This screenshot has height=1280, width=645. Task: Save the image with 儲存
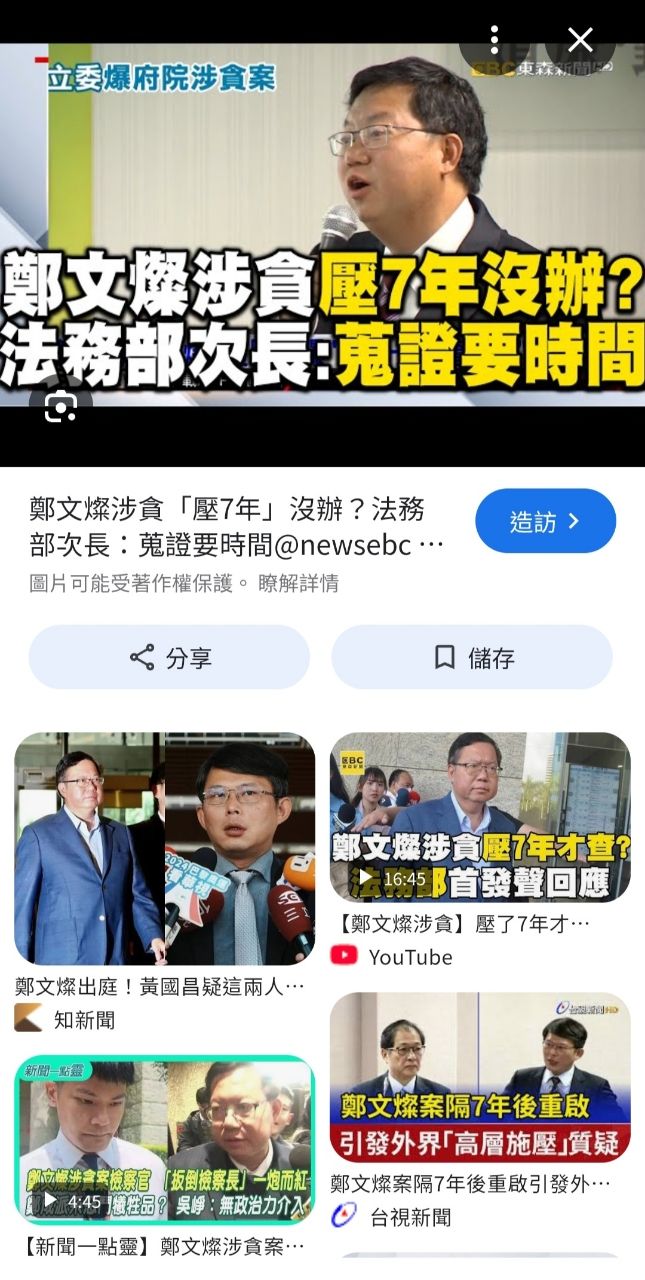click(472, 657)
